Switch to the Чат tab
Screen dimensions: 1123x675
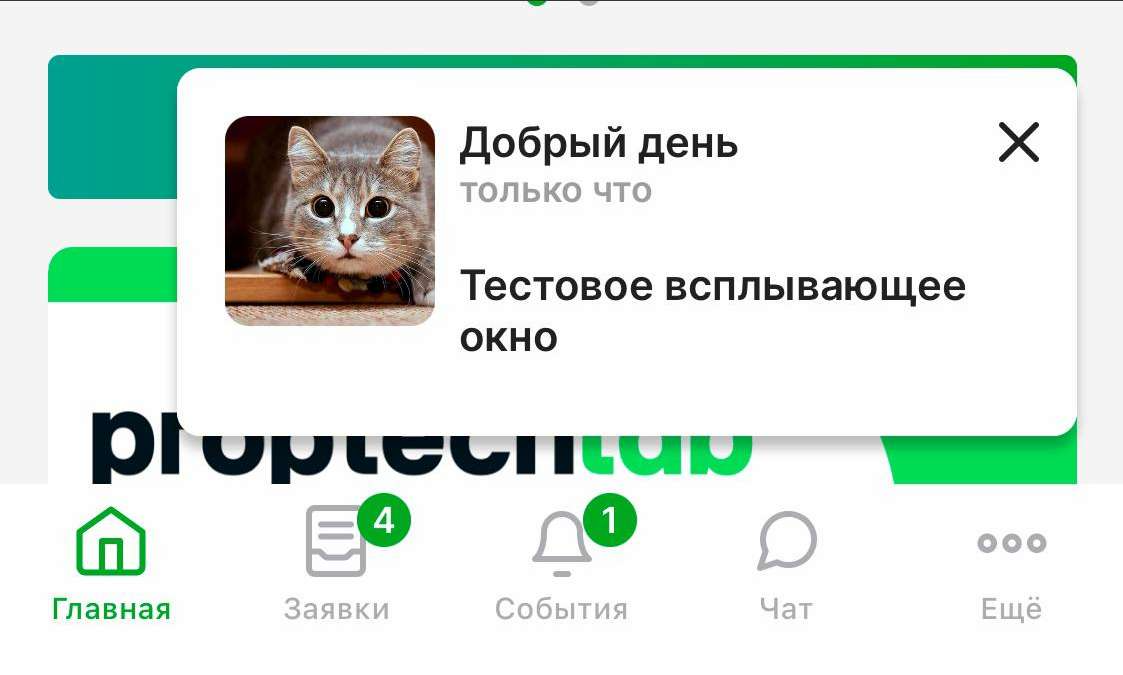[x=786, y=564]
